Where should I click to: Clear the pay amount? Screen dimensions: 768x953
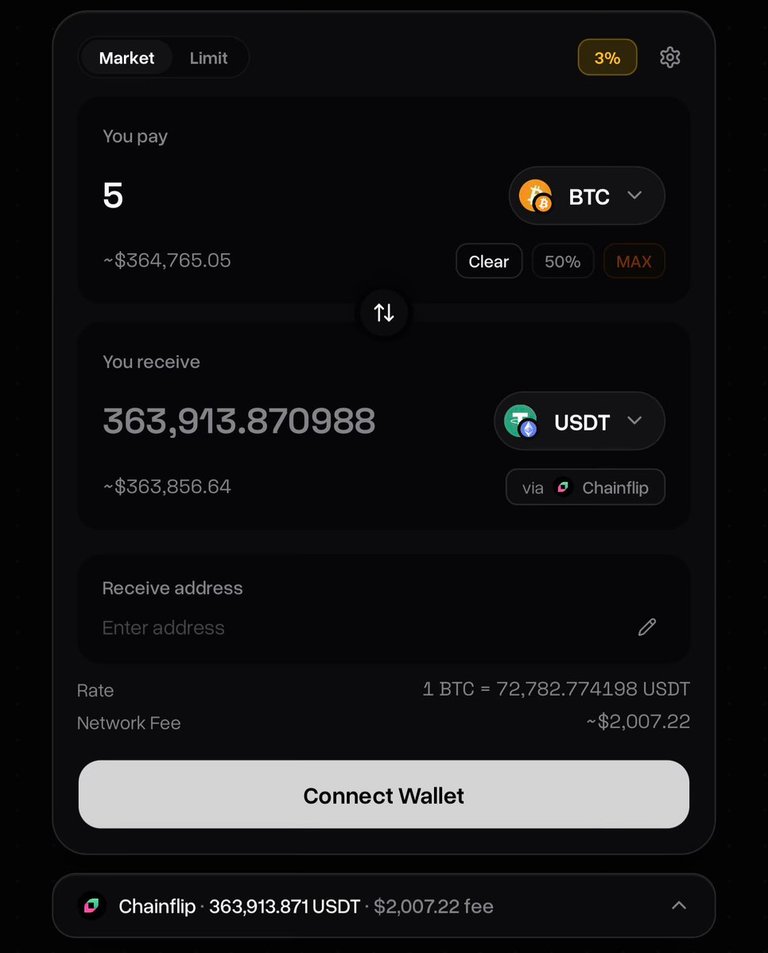[488, 261]
